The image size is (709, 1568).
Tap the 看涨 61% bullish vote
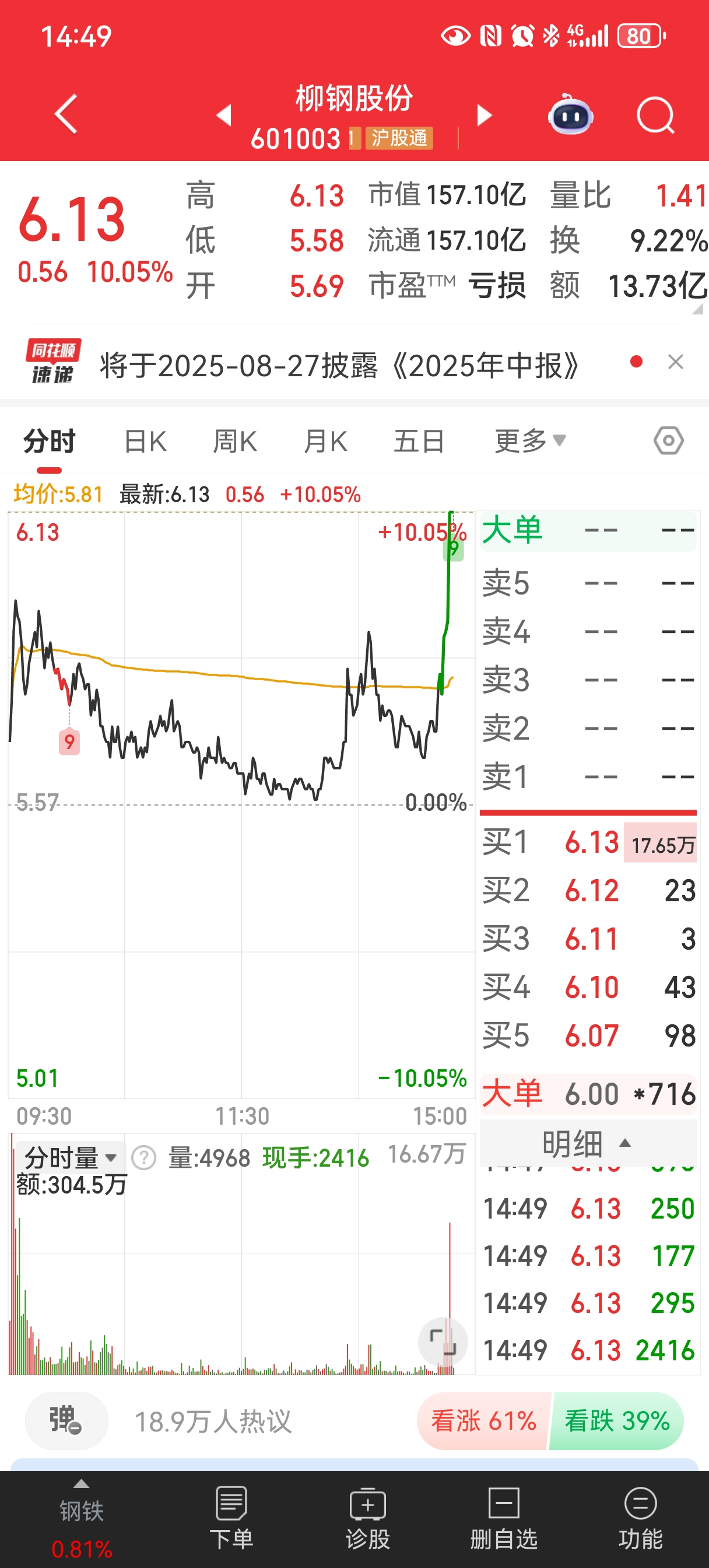coord(483,1422)
